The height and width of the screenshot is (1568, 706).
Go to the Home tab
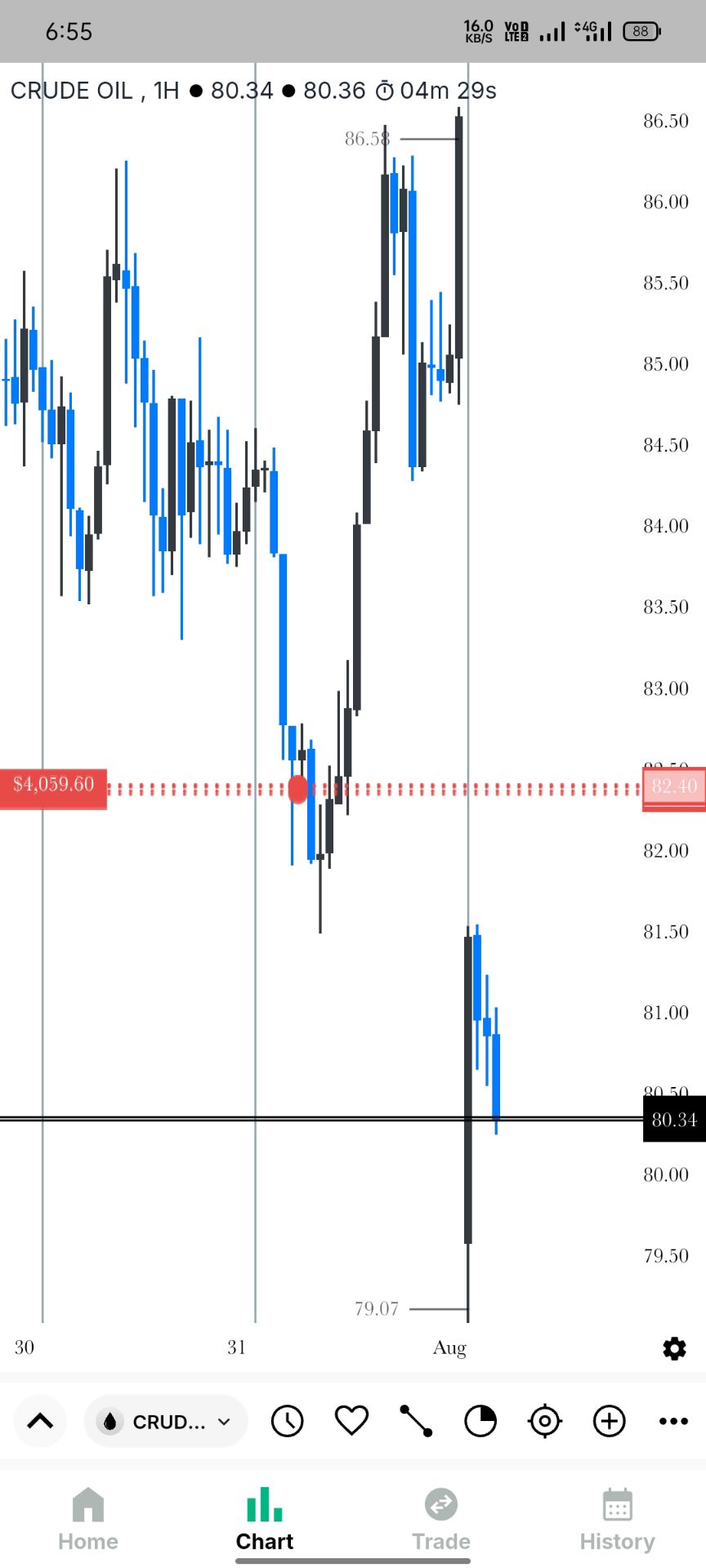88,1520
